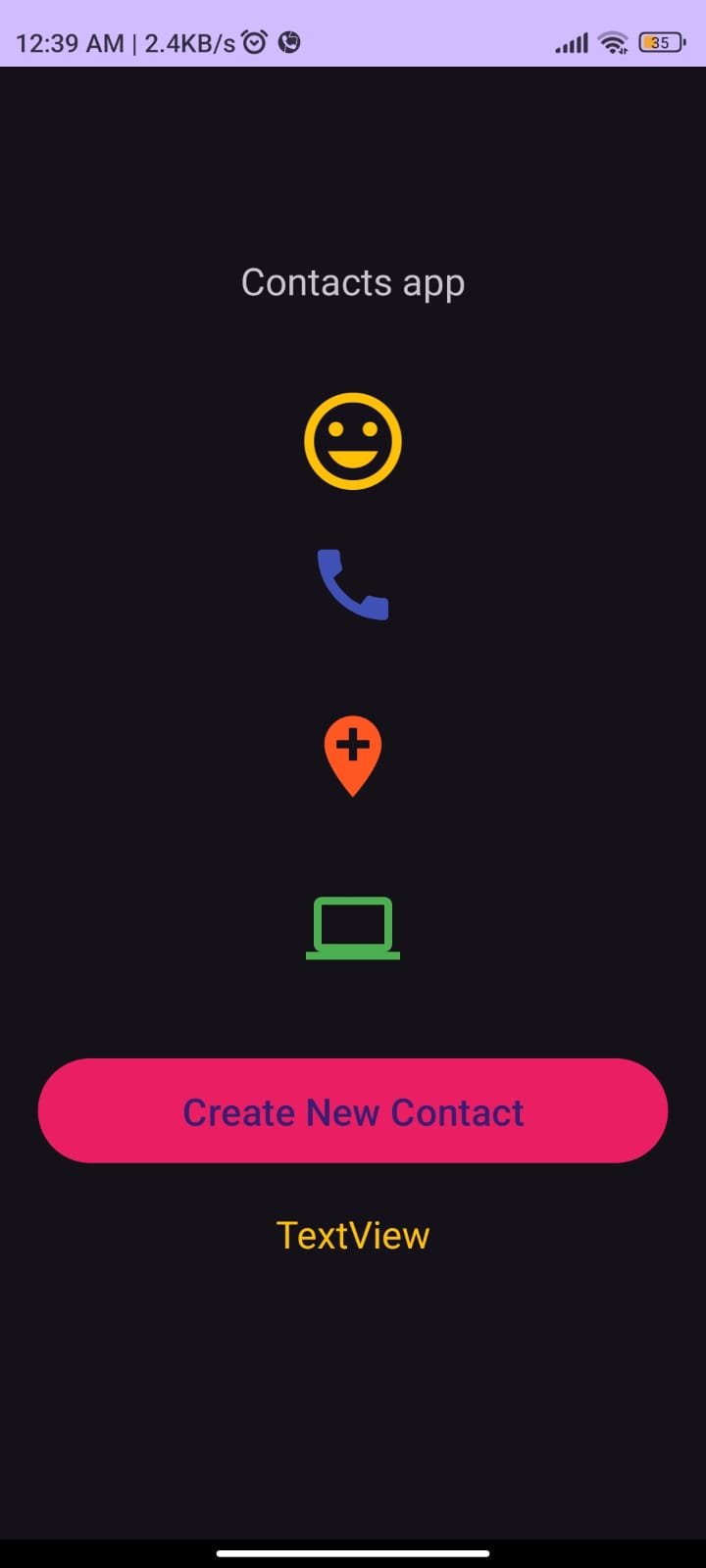Open the blue phone call icon
The image size is (706, 1568).
tap(353, 585)
